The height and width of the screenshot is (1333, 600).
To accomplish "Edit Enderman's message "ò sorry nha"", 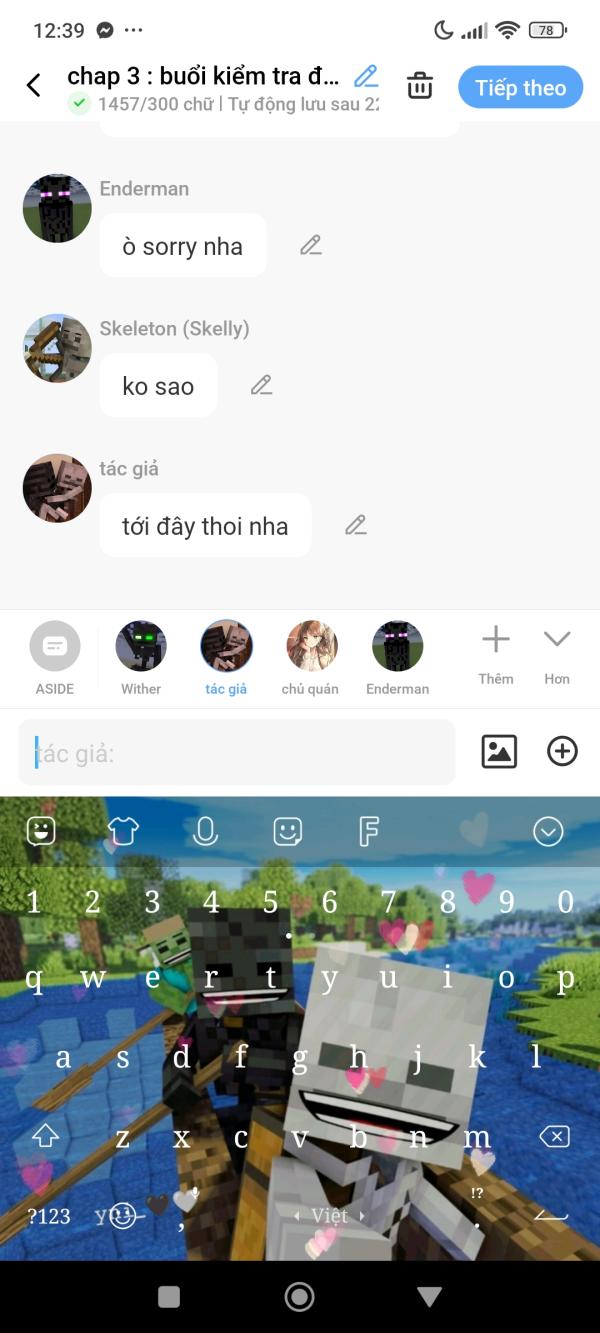I will pos(311,245).
